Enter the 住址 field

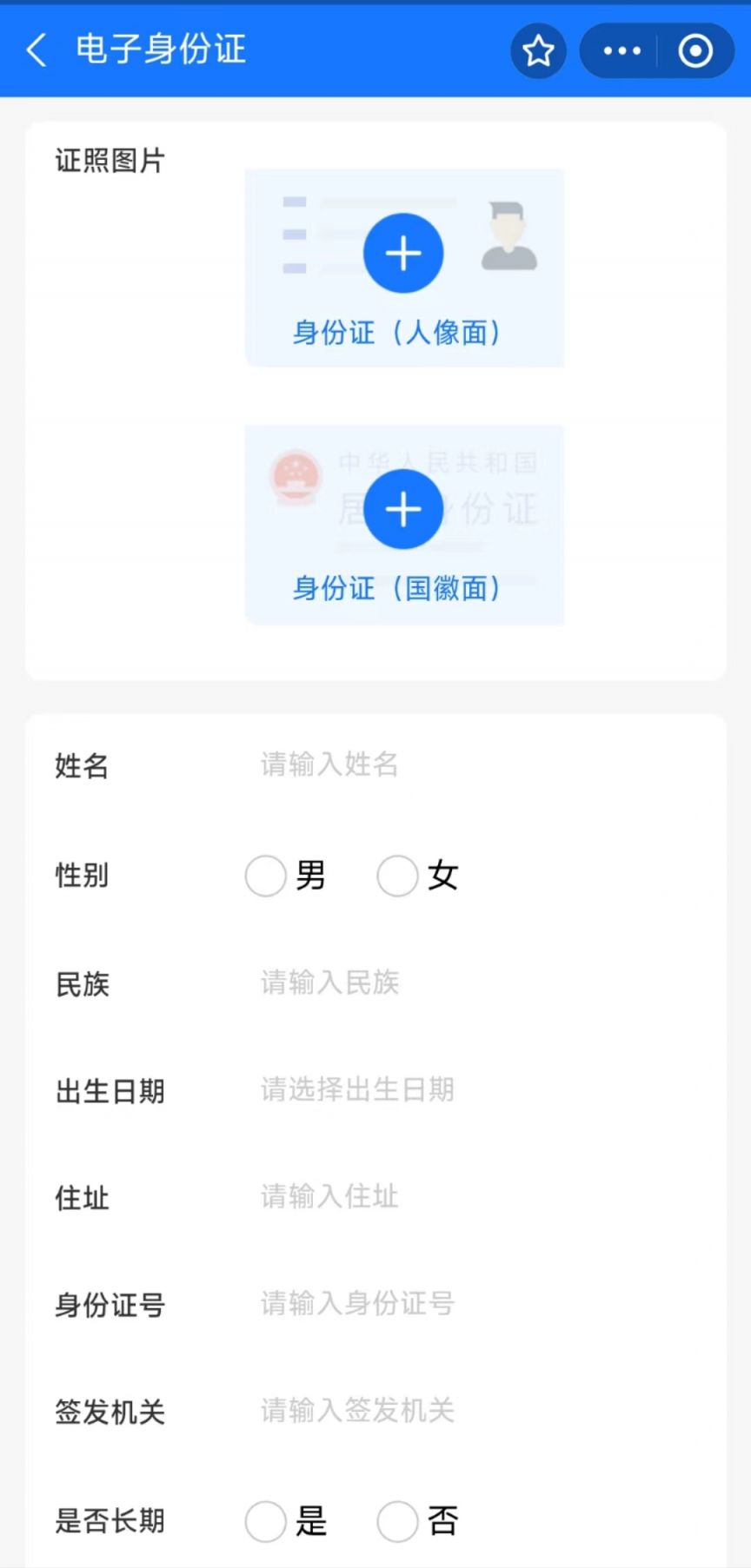click(469, 1196)
